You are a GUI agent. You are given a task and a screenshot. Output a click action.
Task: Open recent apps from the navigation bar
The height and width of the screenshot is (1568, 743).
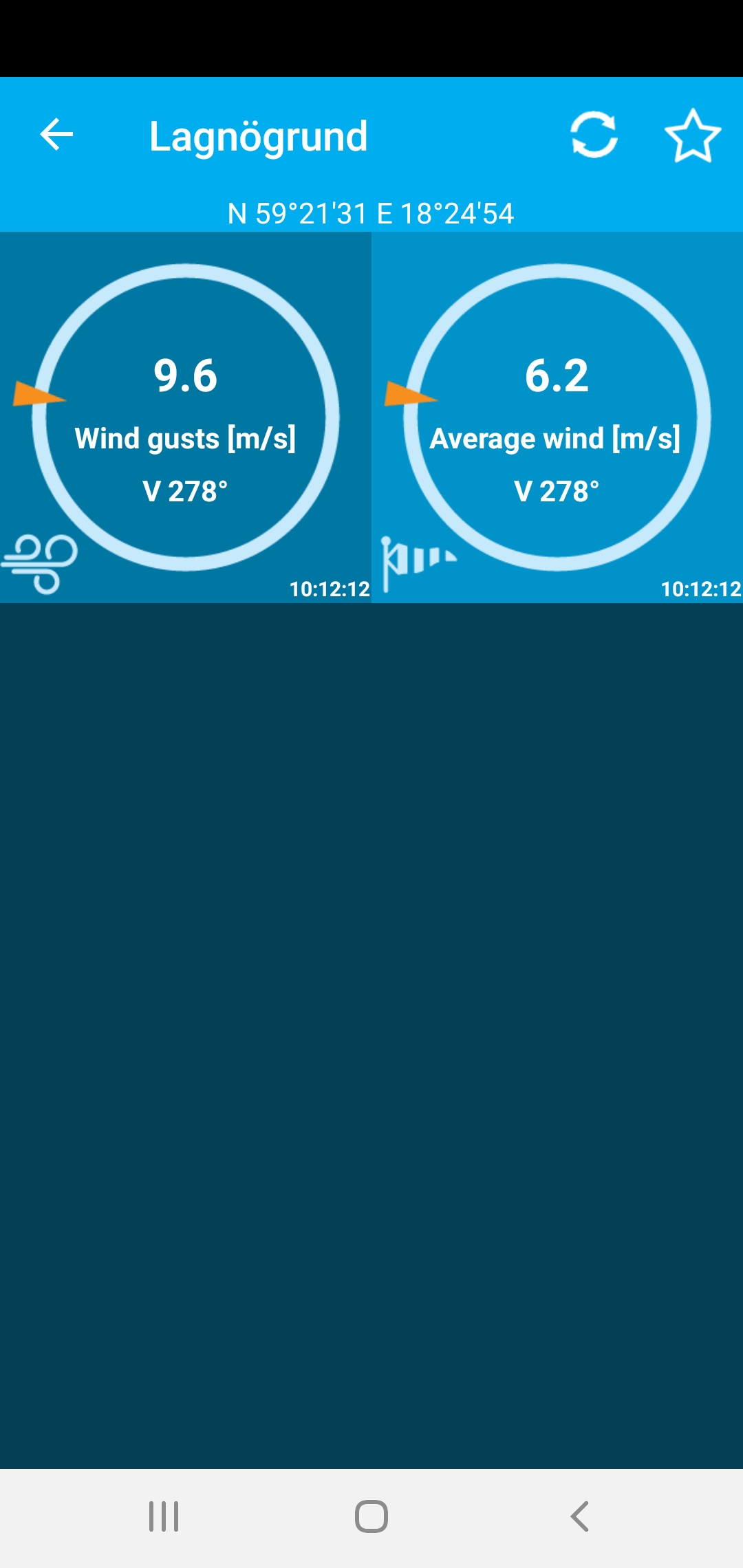[164, 1516]
